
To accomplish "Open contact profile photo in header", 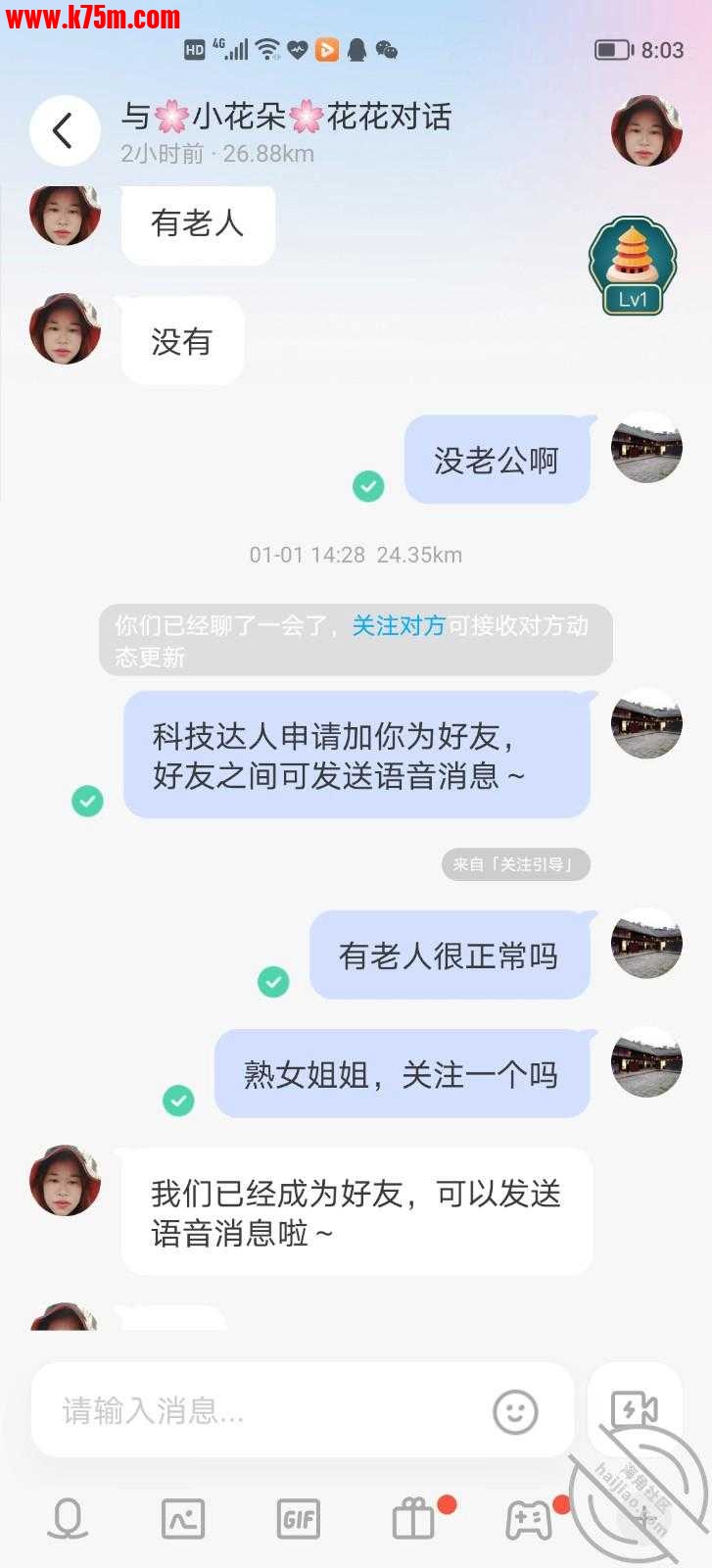I will (646, 131).
